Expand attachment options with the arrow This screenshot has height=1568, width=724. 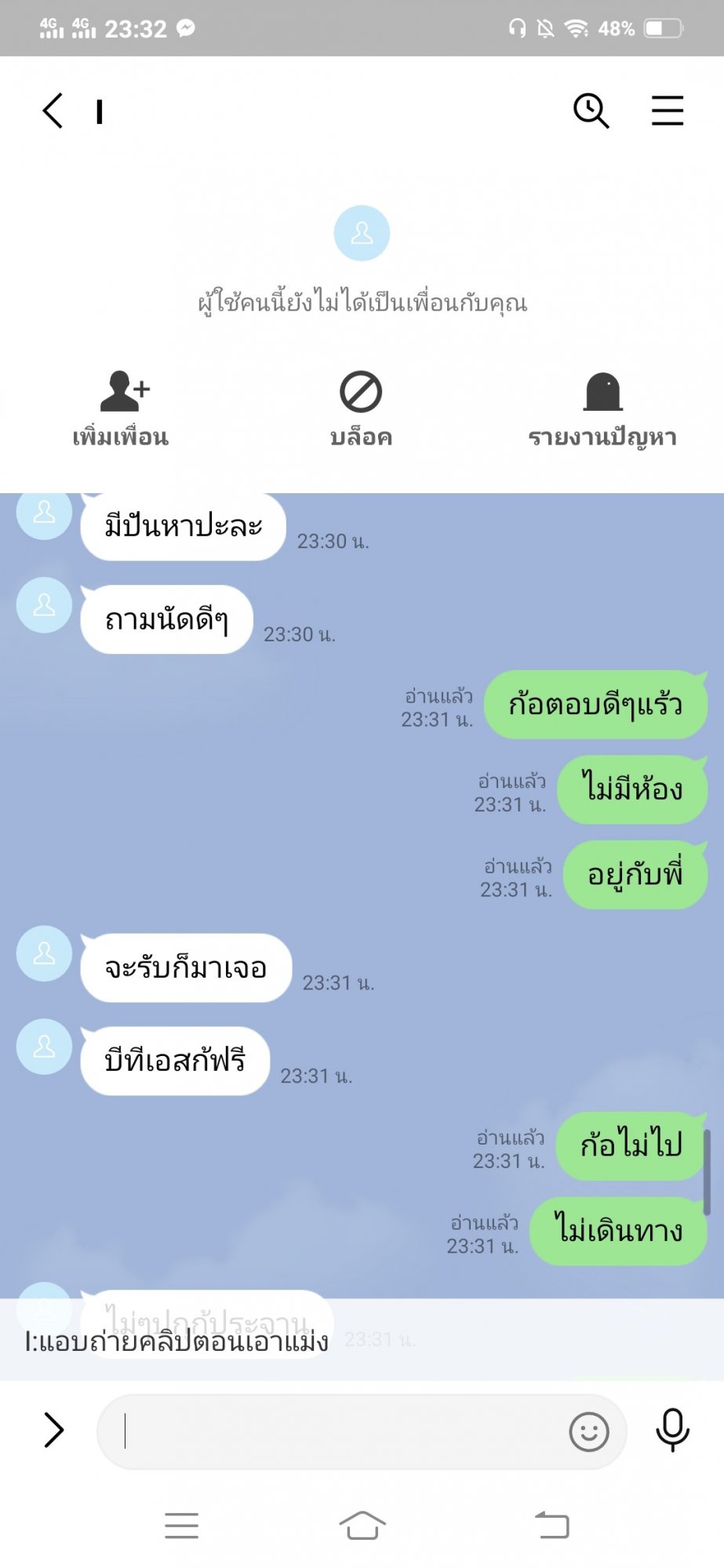pyautogui.click(x=53, y=1430)
